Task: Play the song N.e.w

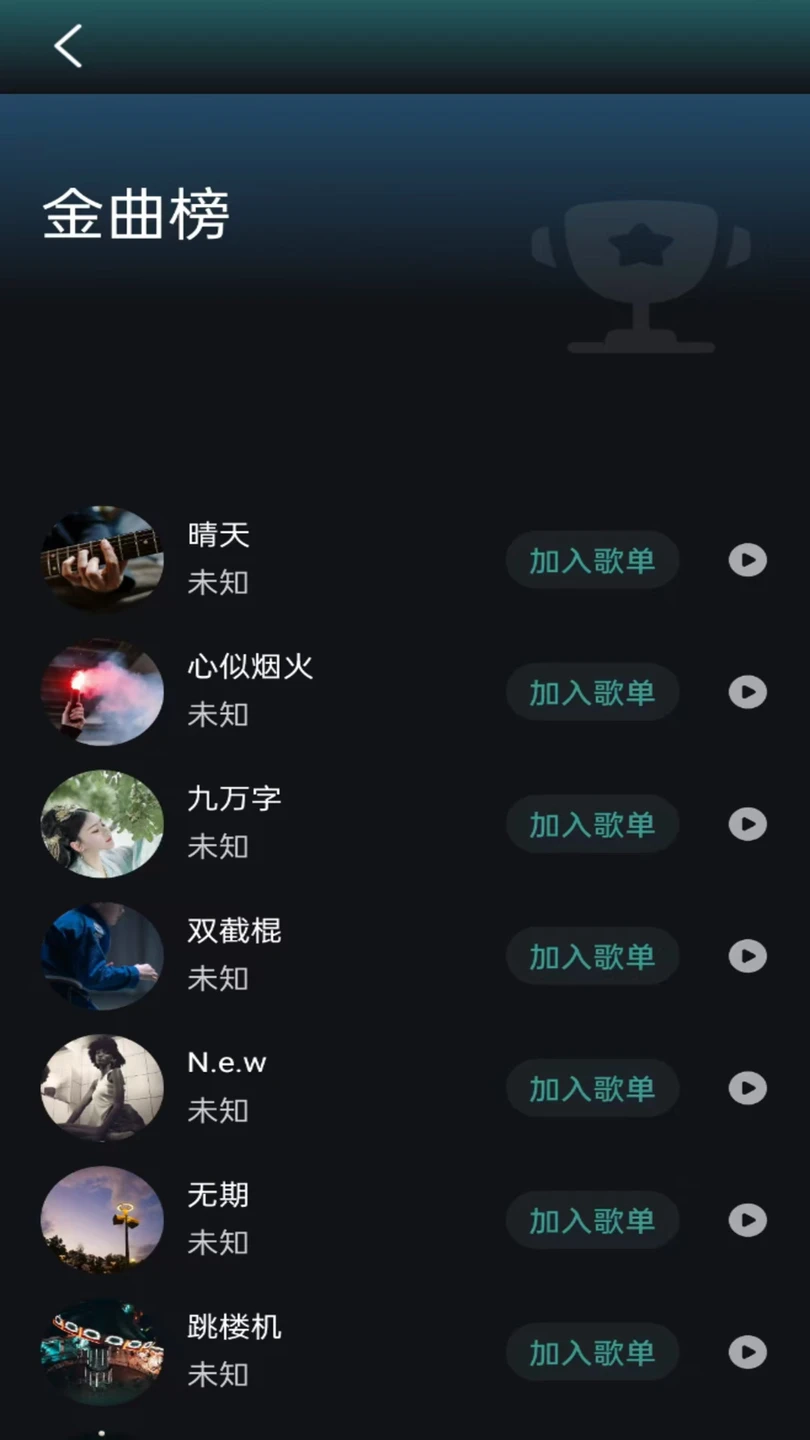Action: (x=747, y=1088)
